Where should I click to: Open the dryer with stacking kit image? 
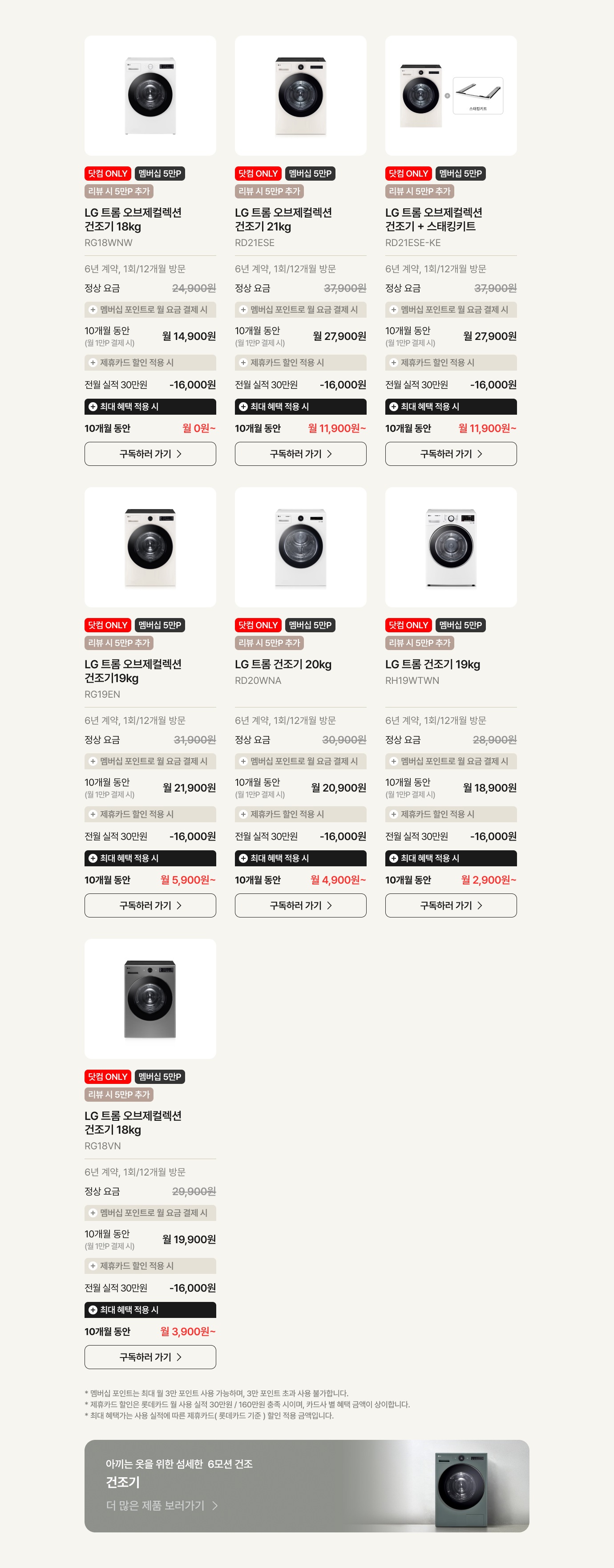point(450,96)
